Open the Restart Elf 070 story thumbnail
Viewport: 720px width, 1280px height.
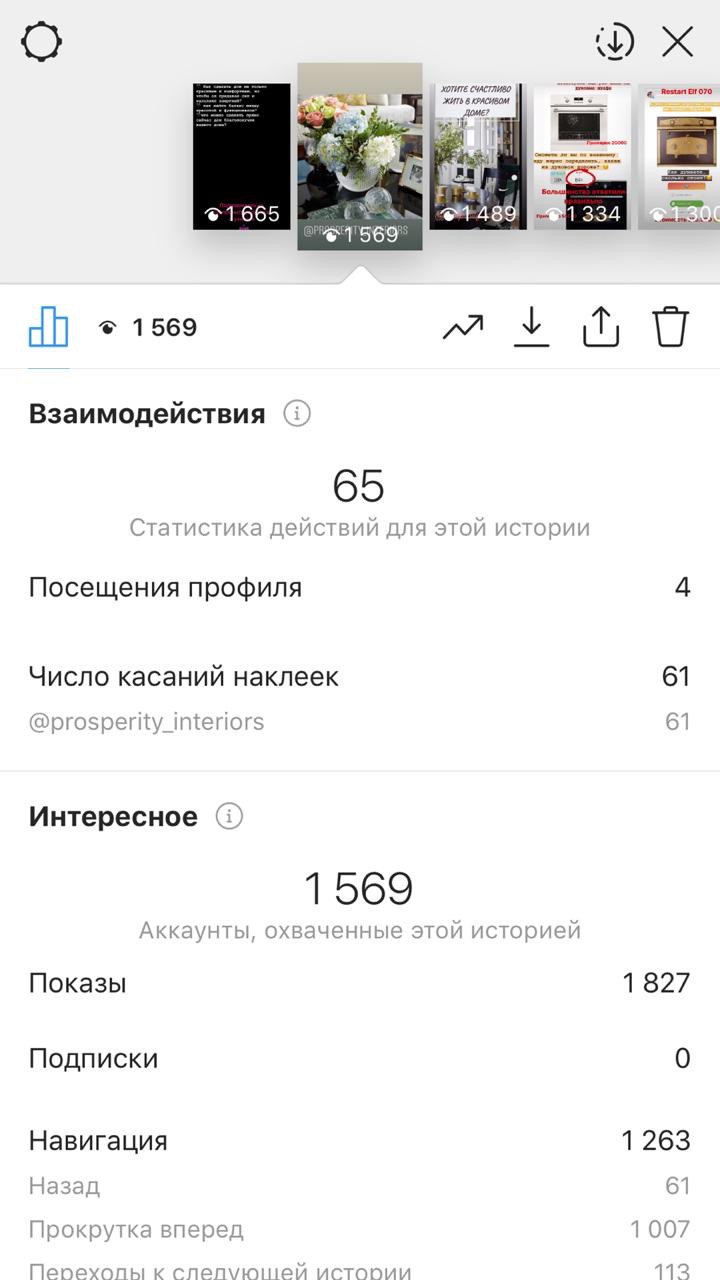click(x=679, y=156)
